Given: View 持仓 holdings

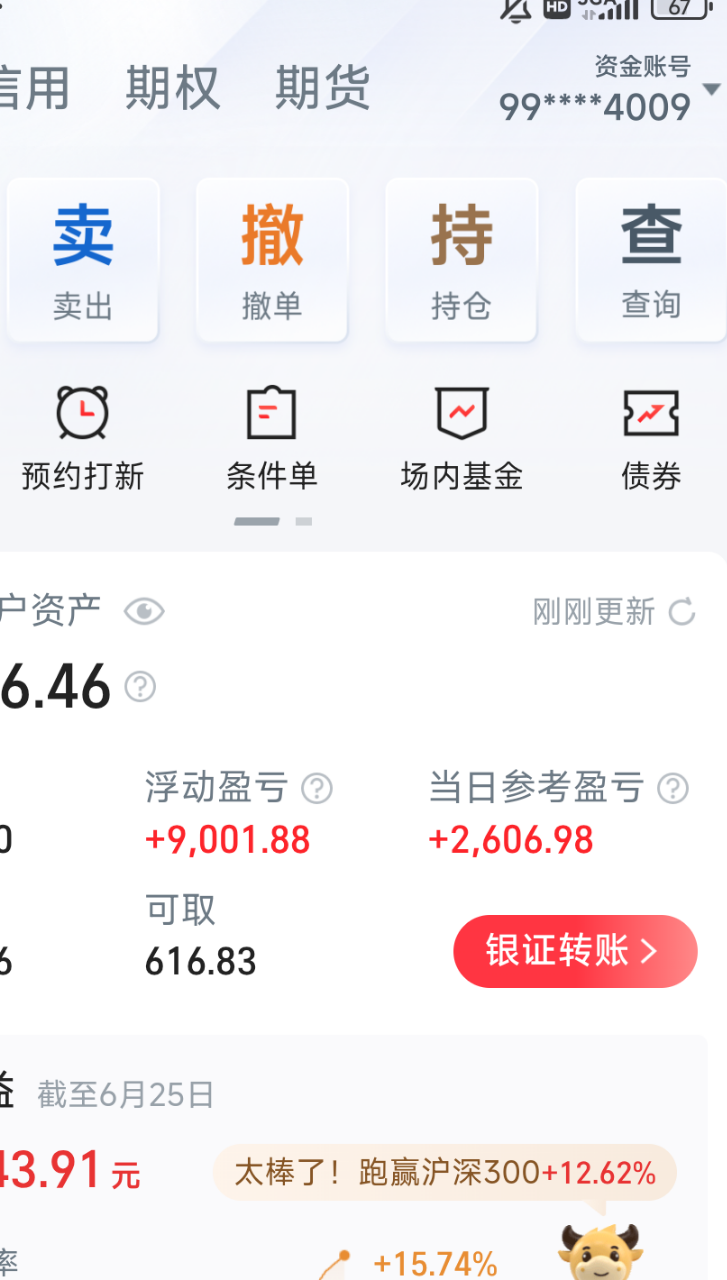Looking at the screenshot, I should [461, 260].
